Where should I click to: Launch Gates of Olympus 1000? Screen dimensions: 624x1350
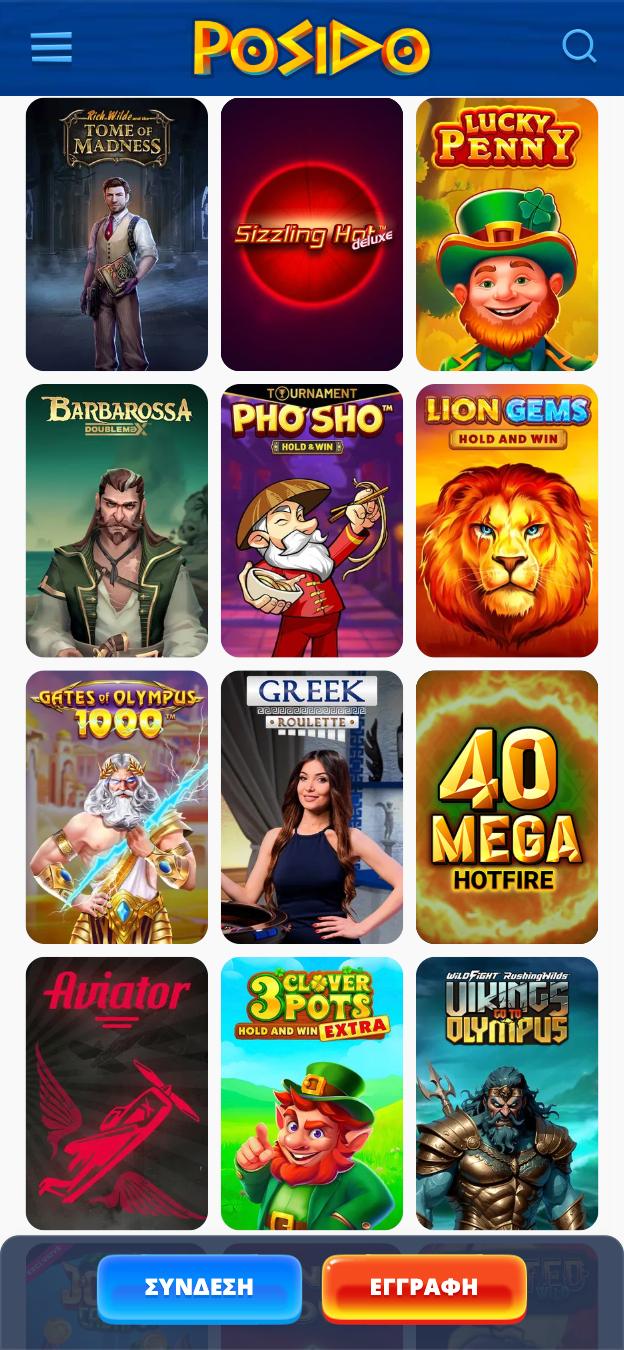click(117, 807)
